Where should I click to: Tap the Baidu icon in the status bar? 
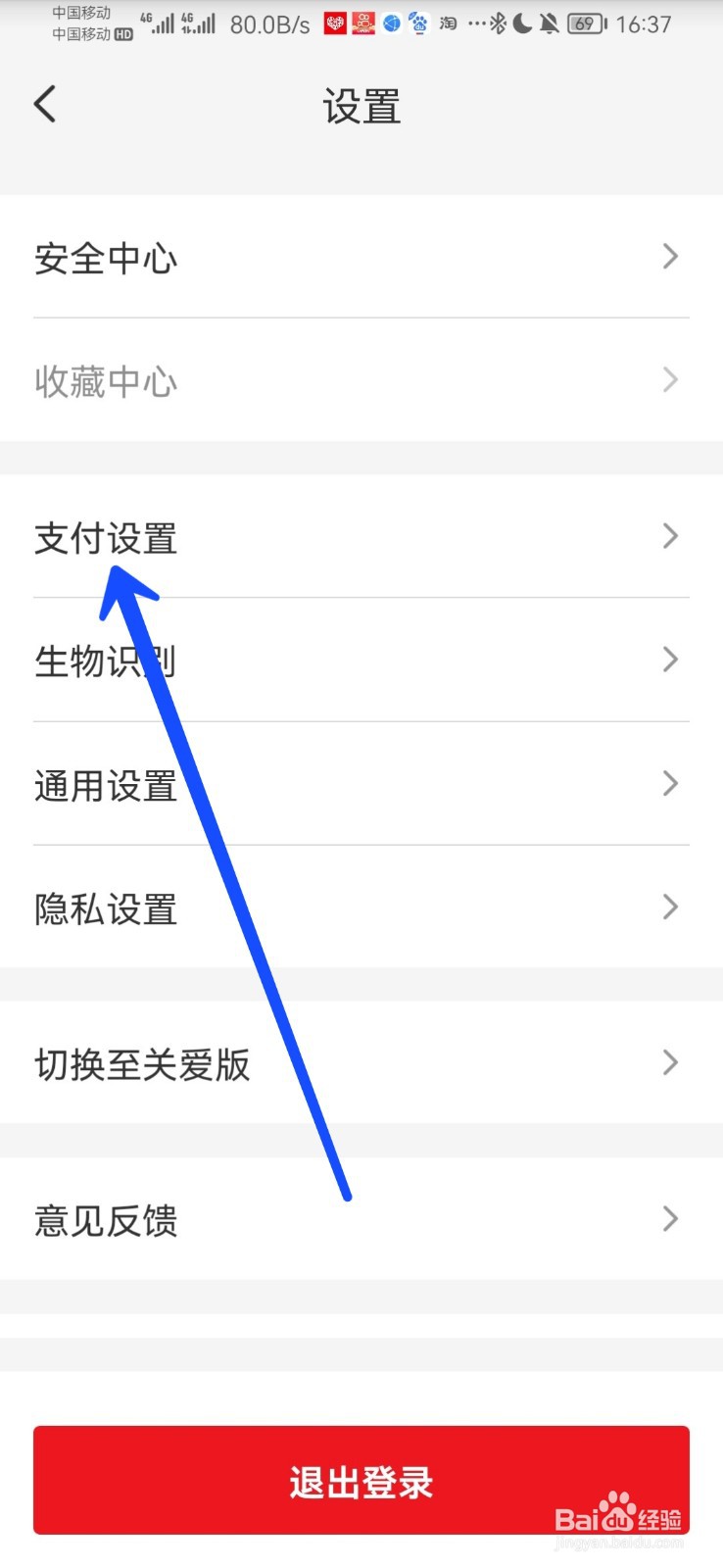click(418, 24)
